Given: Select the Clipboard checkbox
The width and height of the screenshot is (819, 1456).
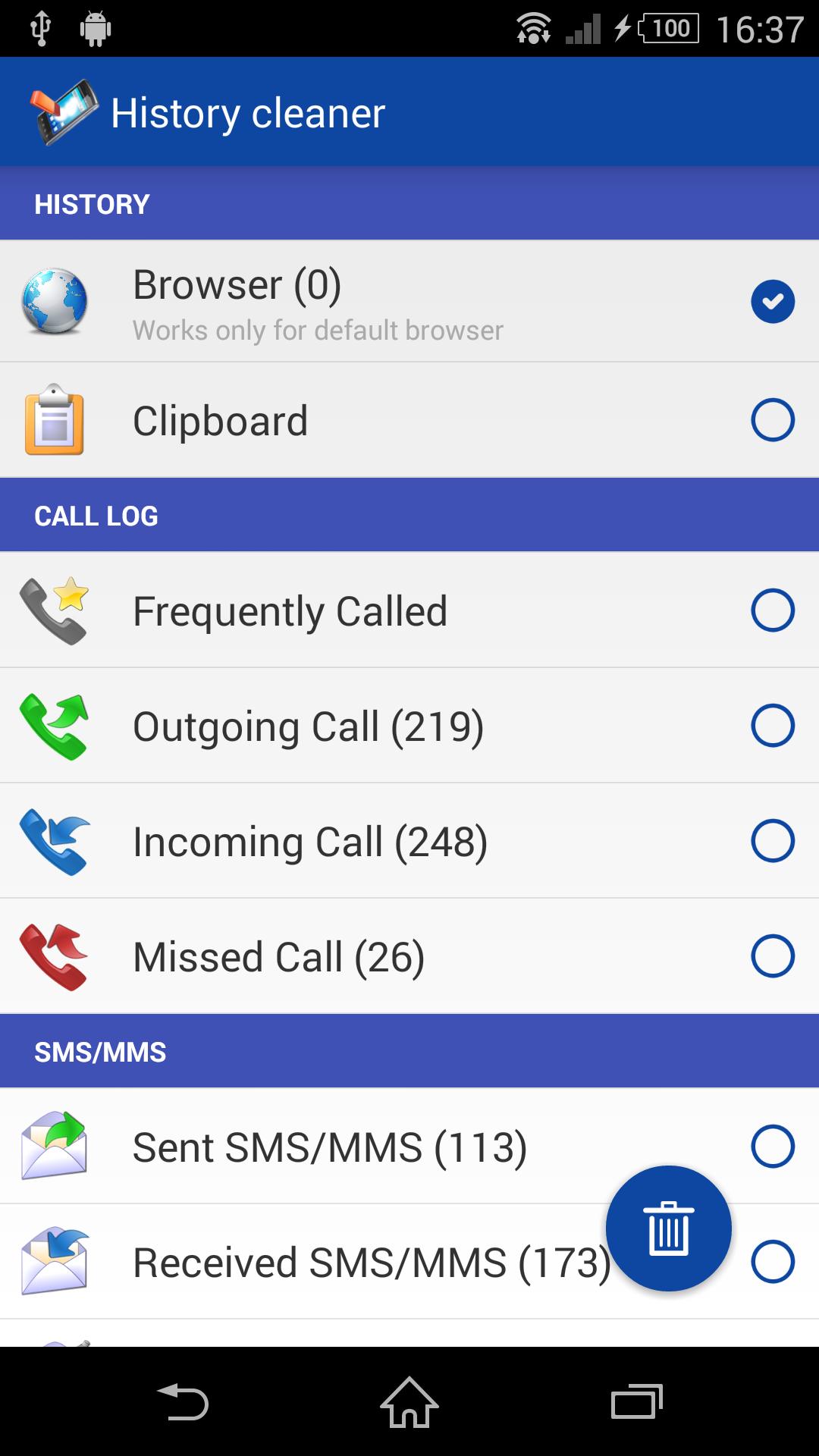Looking at the screenshot, I should pyautogui.click(x=772, y=420).
